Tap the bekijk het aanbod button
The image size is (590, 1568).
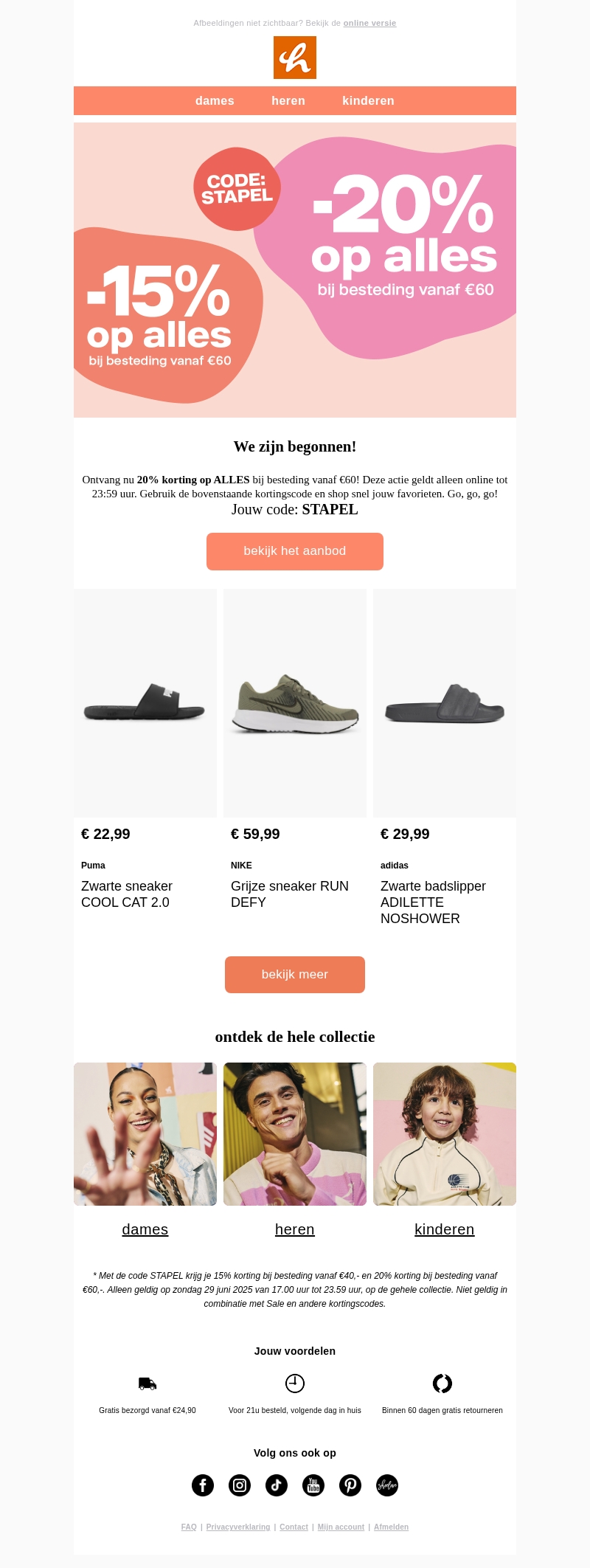pos(295,551)
